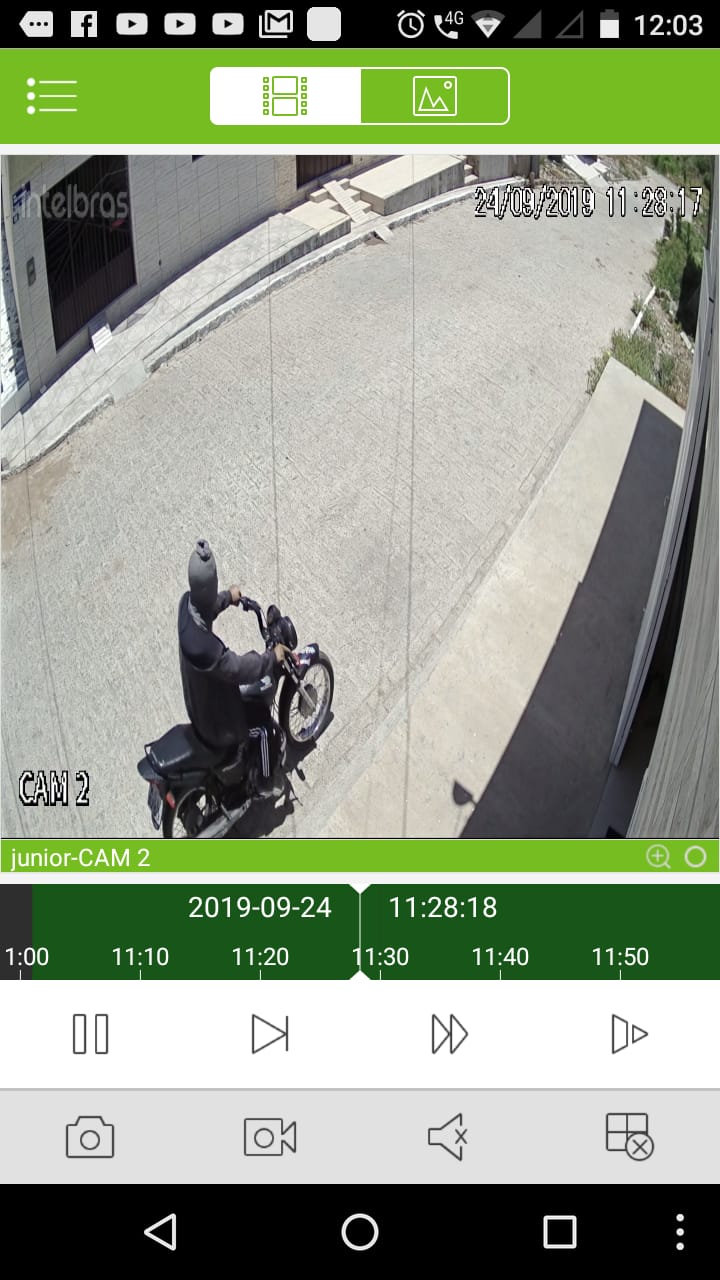Start recording a video clip
This screenshot has height=1280, width=720.
[x=270, y=1138]
